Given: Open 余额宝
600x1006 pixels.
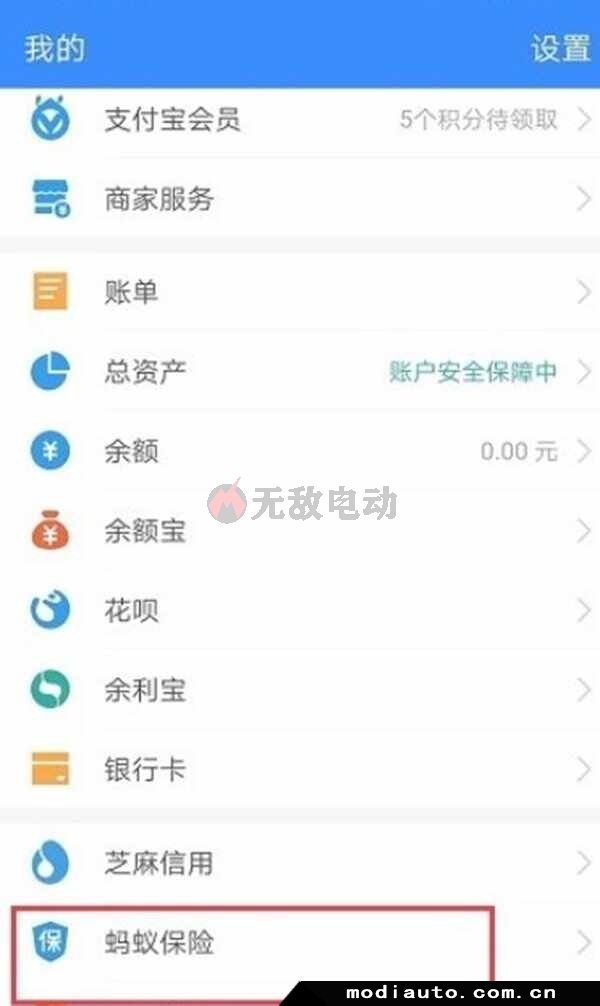Looking at the screenshot, I should point(300,531).
